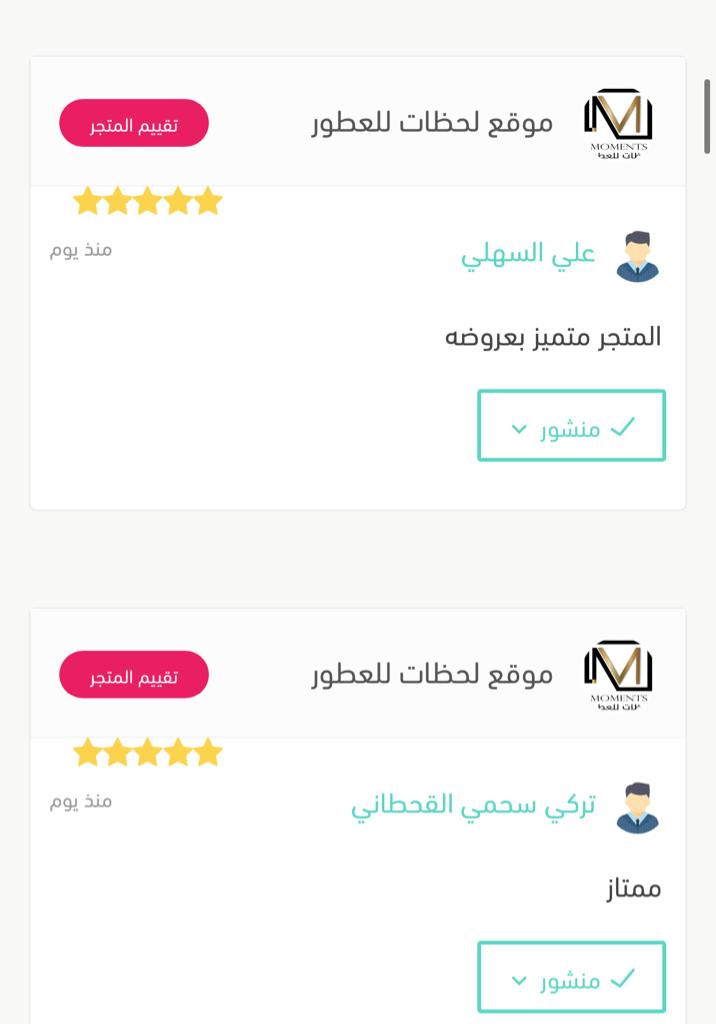The height and width of the screenshot is (1024, 716).
Task: Open status dropdown on علي السهلي's review
Action: point(571,426)
